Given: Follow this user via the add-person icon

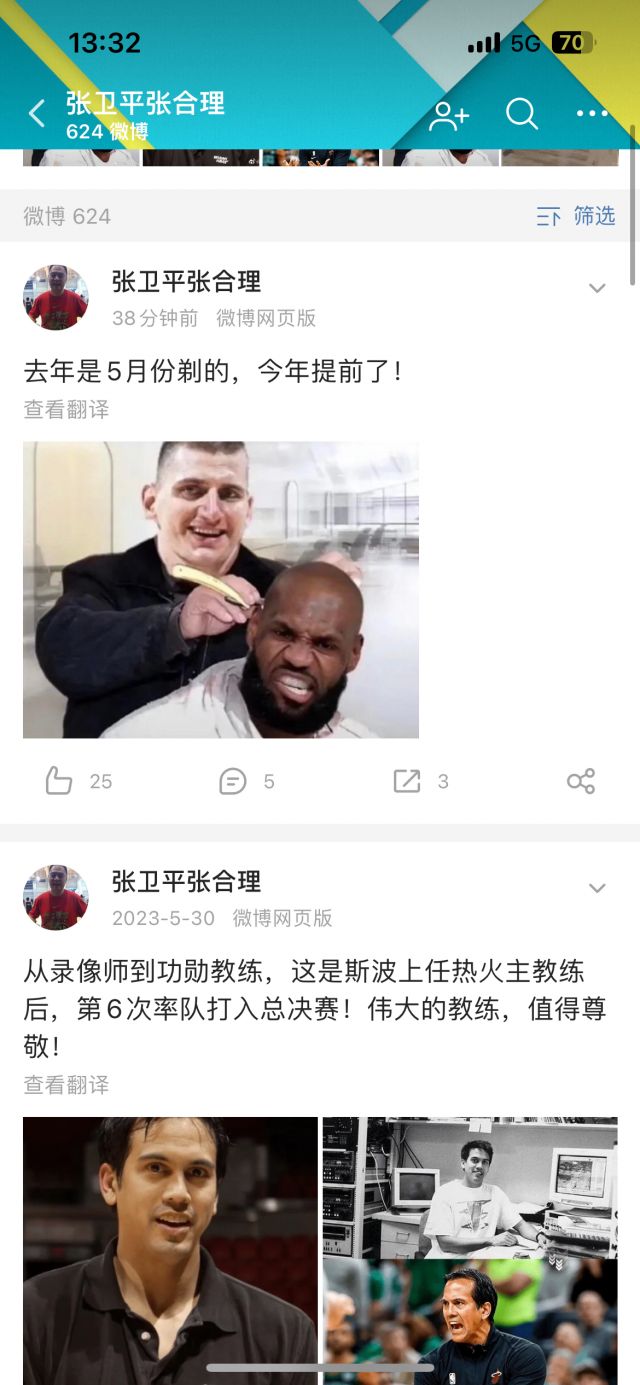Looking at the screenshot, I should (x=449, y=115).
